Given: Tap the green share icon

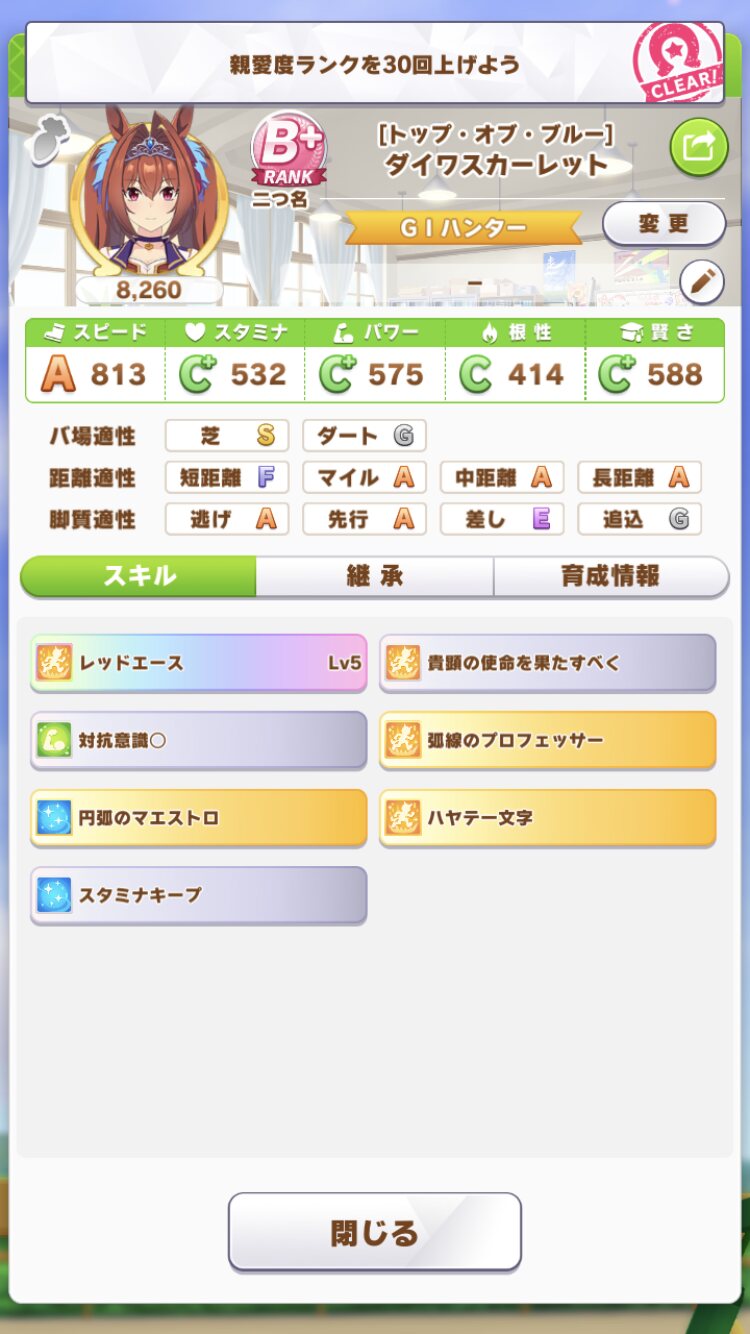Looking at the screenshot, I should click(x=698, y=148).
